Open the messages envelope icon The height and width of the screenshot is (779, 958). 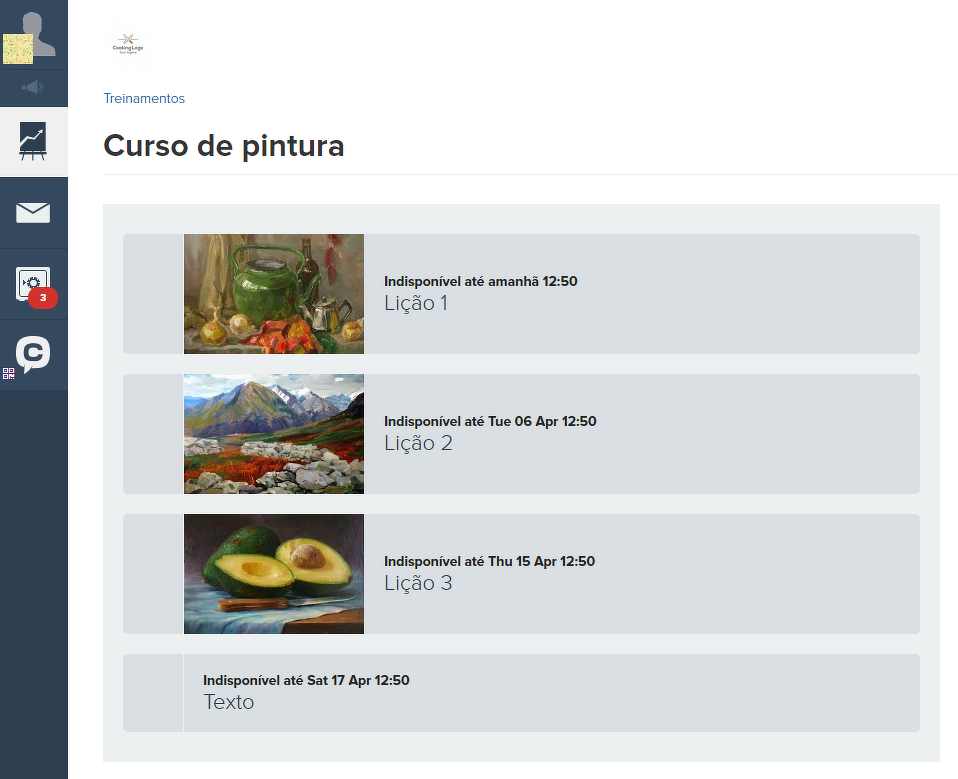tap(33, 212)
